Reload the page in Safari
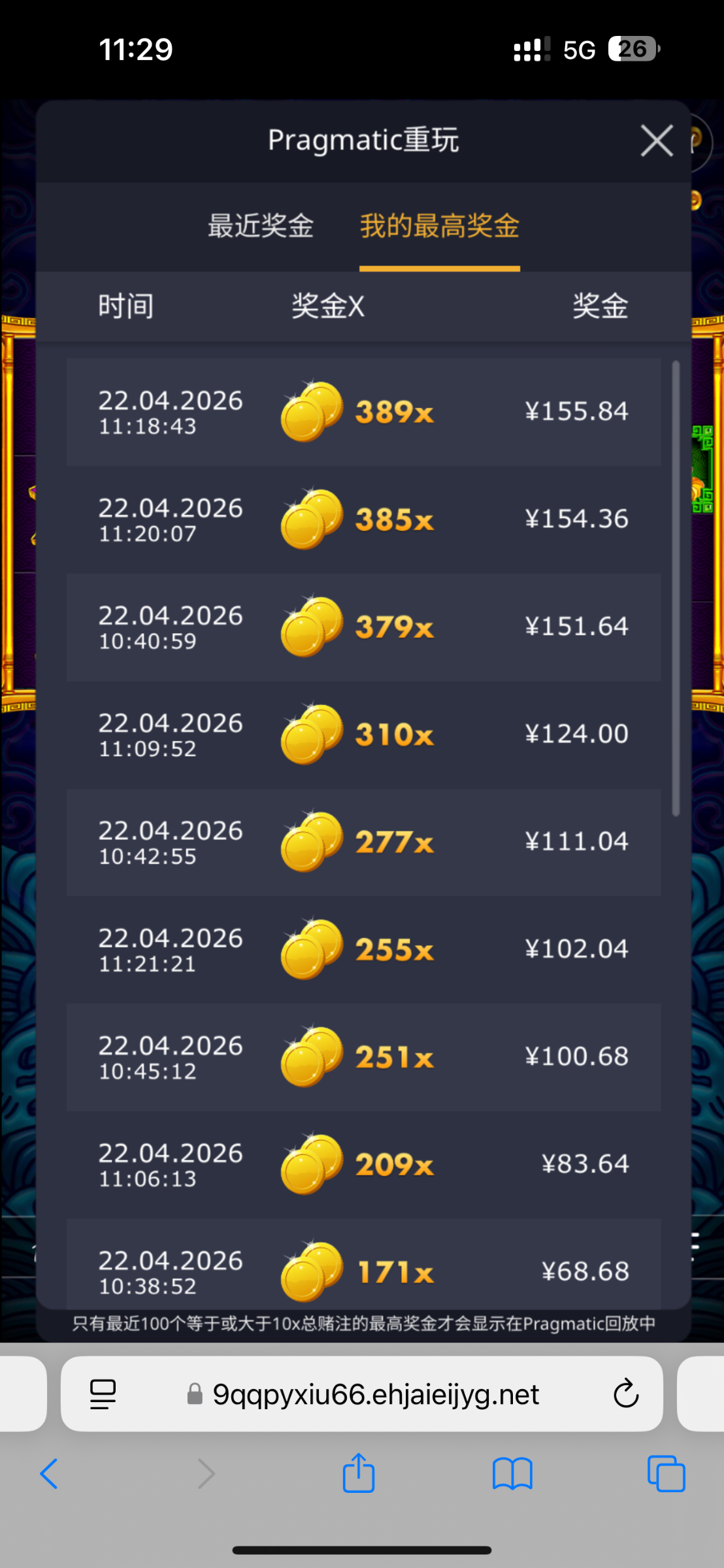 [625, 1394]
